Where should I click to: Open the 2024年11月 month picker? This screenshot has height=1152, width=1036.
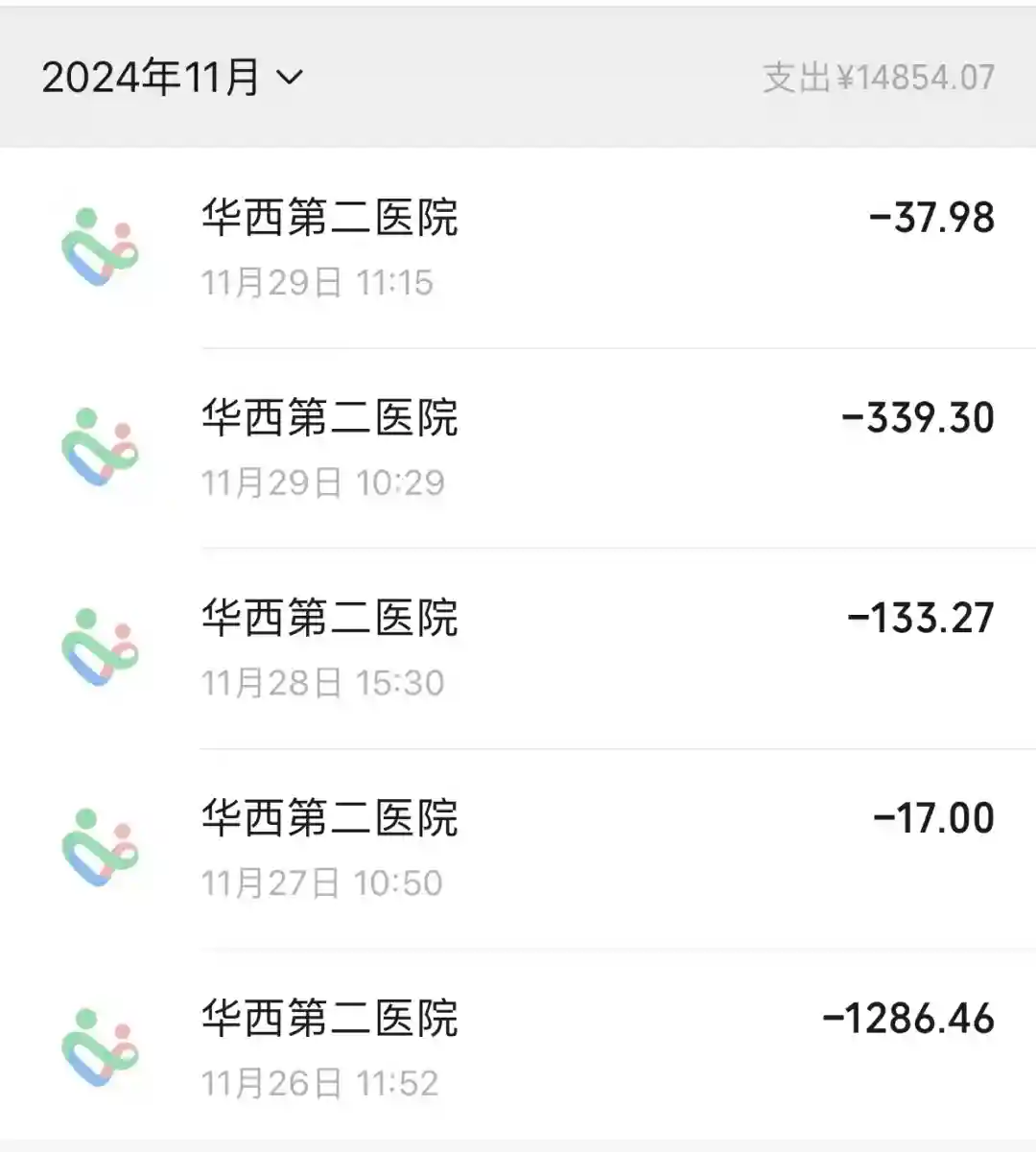pos(173,77)
